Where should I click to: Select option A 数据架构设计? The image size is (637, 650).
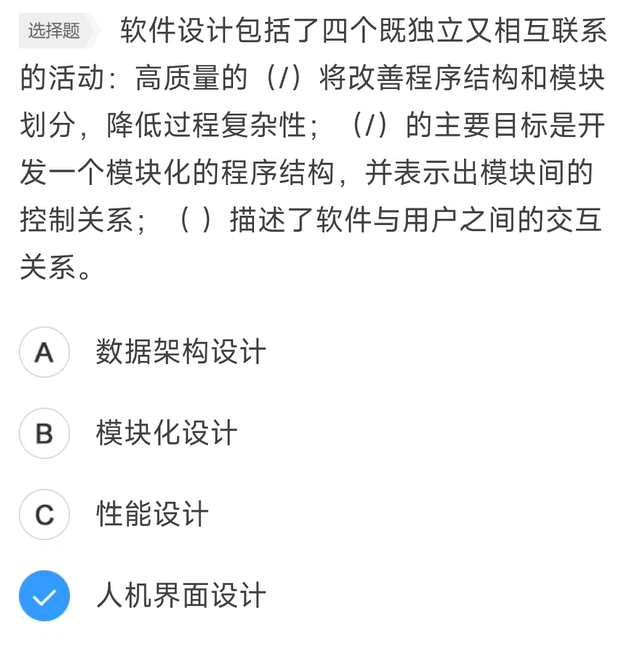click(44, 353)
